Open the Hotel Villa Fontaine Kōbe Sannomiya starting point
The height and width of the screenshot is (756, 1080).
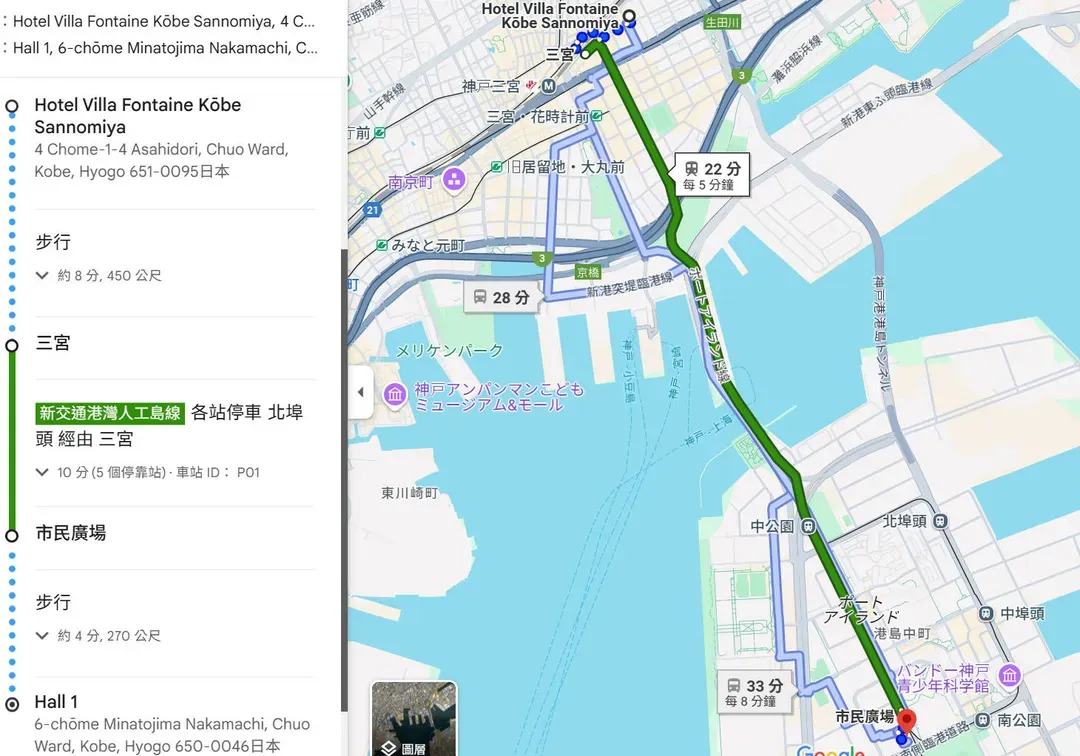coord(137,115)
